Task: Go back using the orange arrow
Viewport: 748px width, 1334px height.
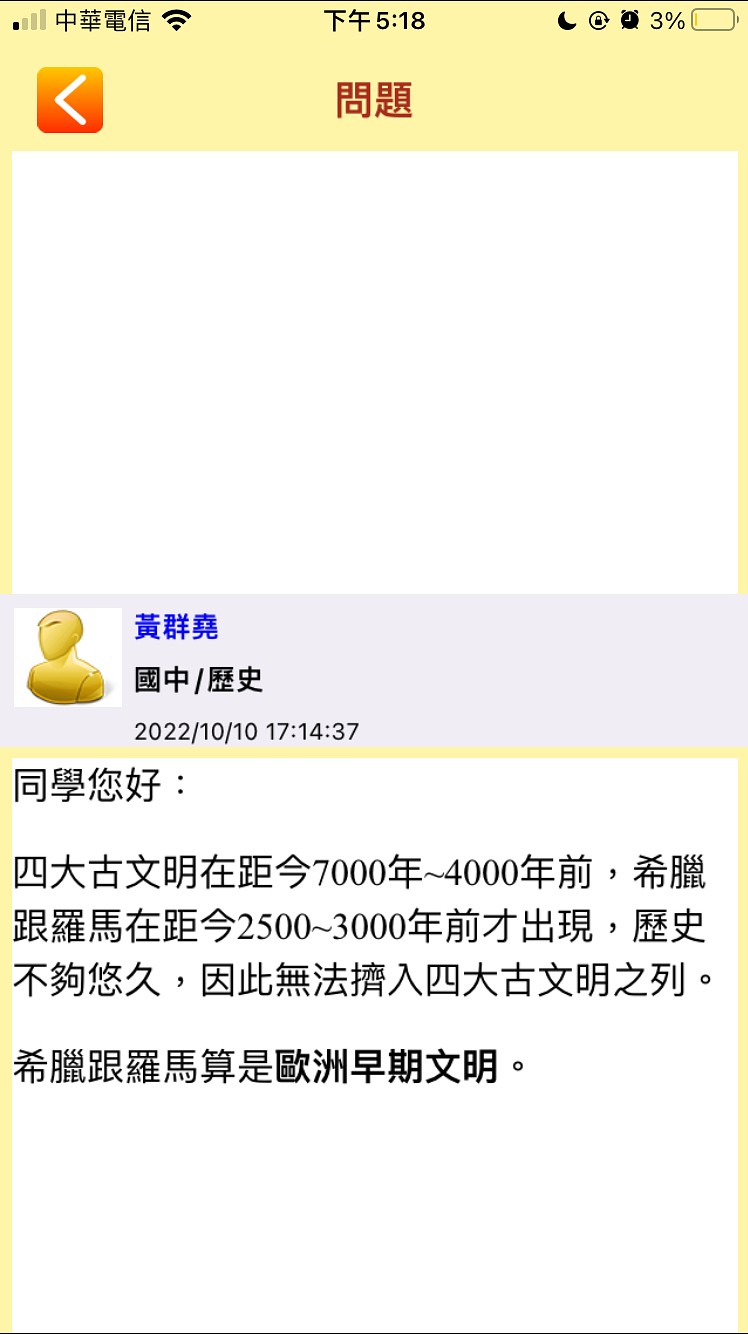Action: (x=70, y=100)
